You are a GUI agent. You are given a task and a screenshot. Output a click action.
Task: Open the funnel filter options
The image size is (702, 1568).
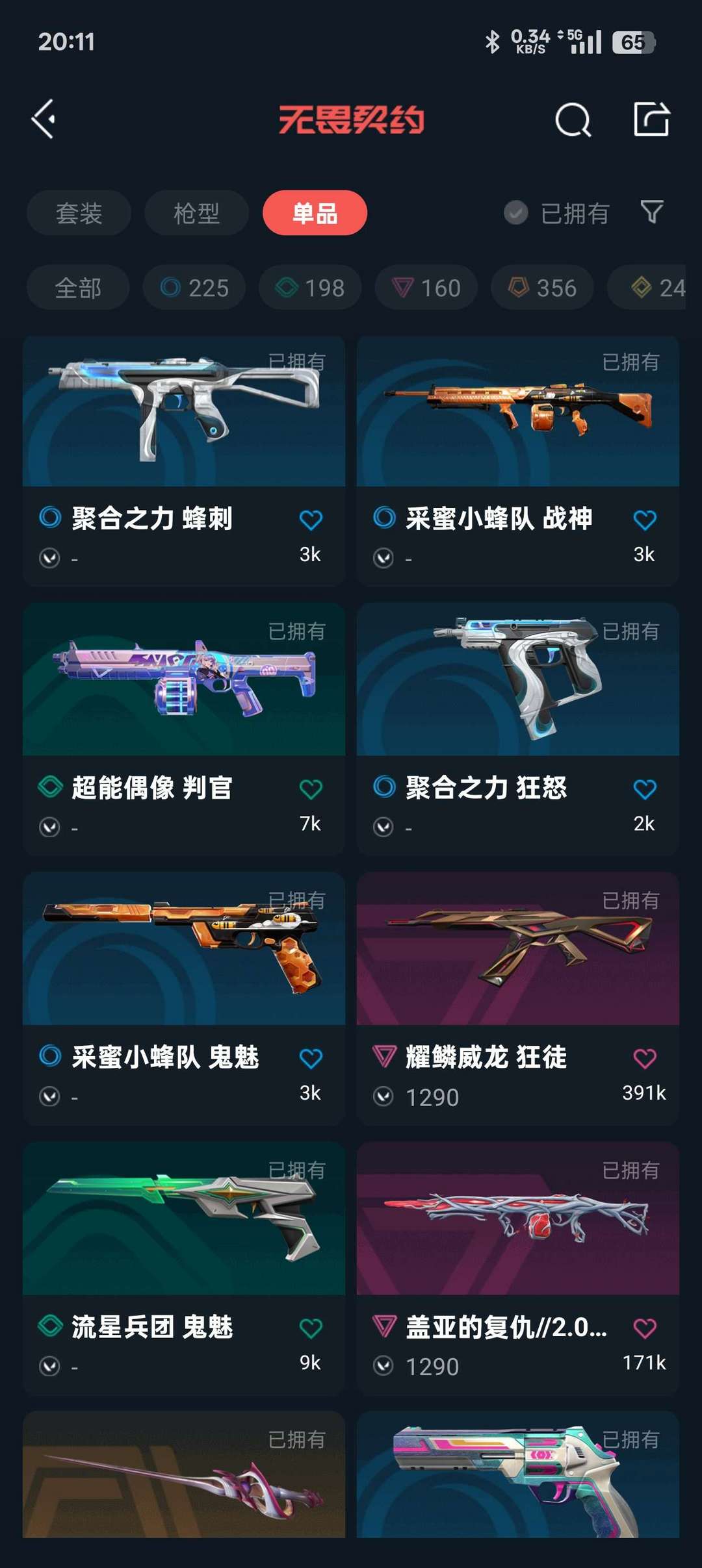click(x=651, y=212)
